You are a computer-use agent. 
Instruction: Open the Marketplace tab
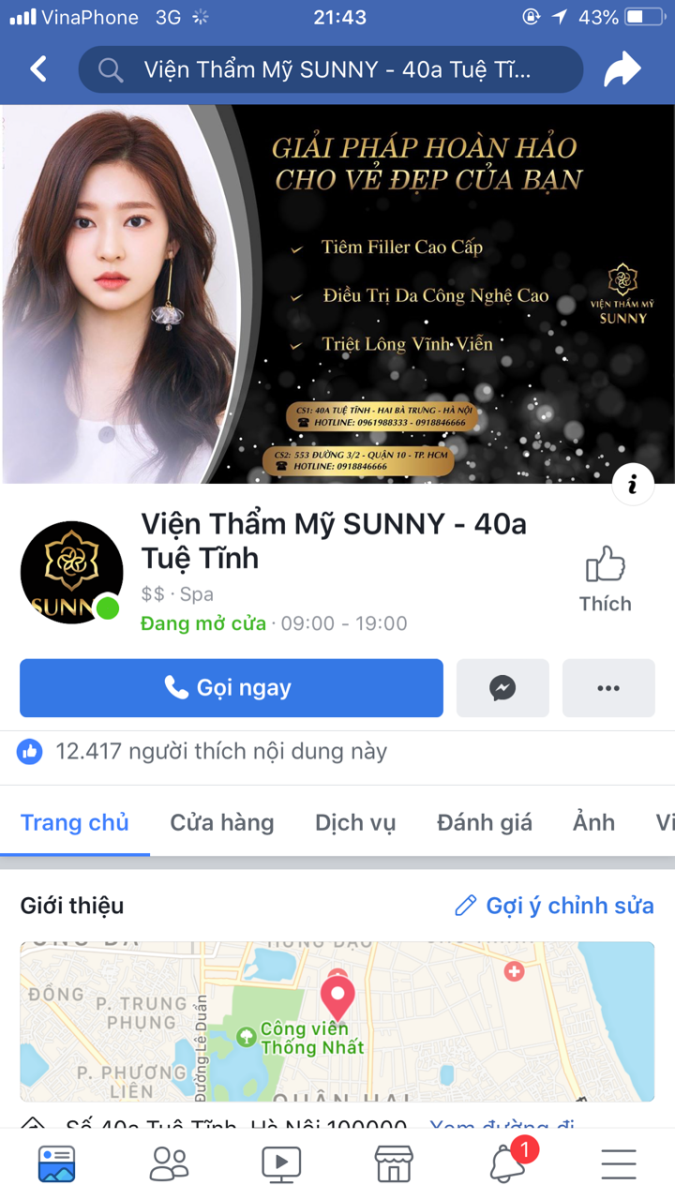pyautogui.click(x=394, y=1163)
